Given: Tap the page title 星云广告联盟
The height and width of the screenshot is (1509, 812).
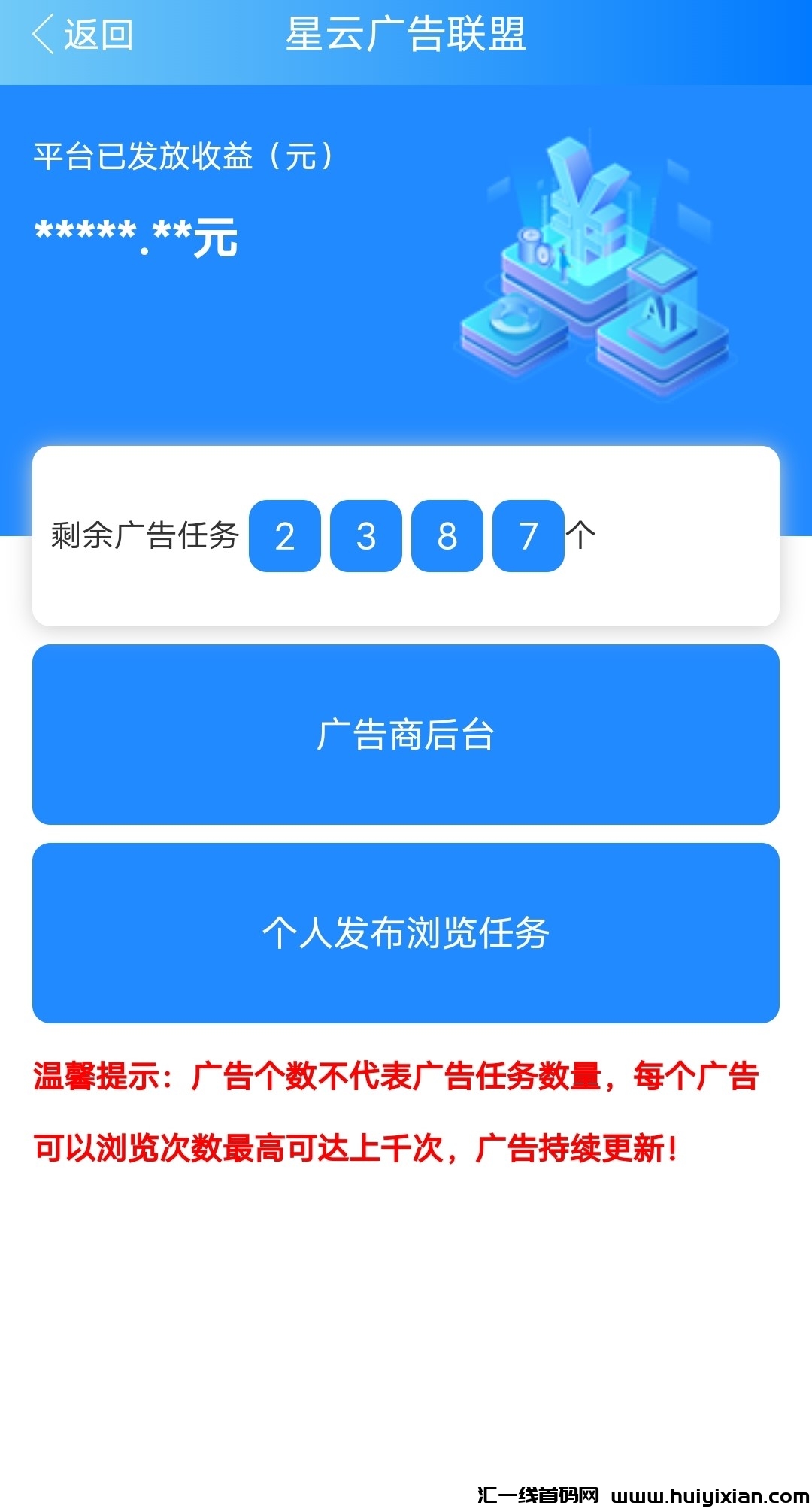Looking at the screenshot, I should coord(406,35).
